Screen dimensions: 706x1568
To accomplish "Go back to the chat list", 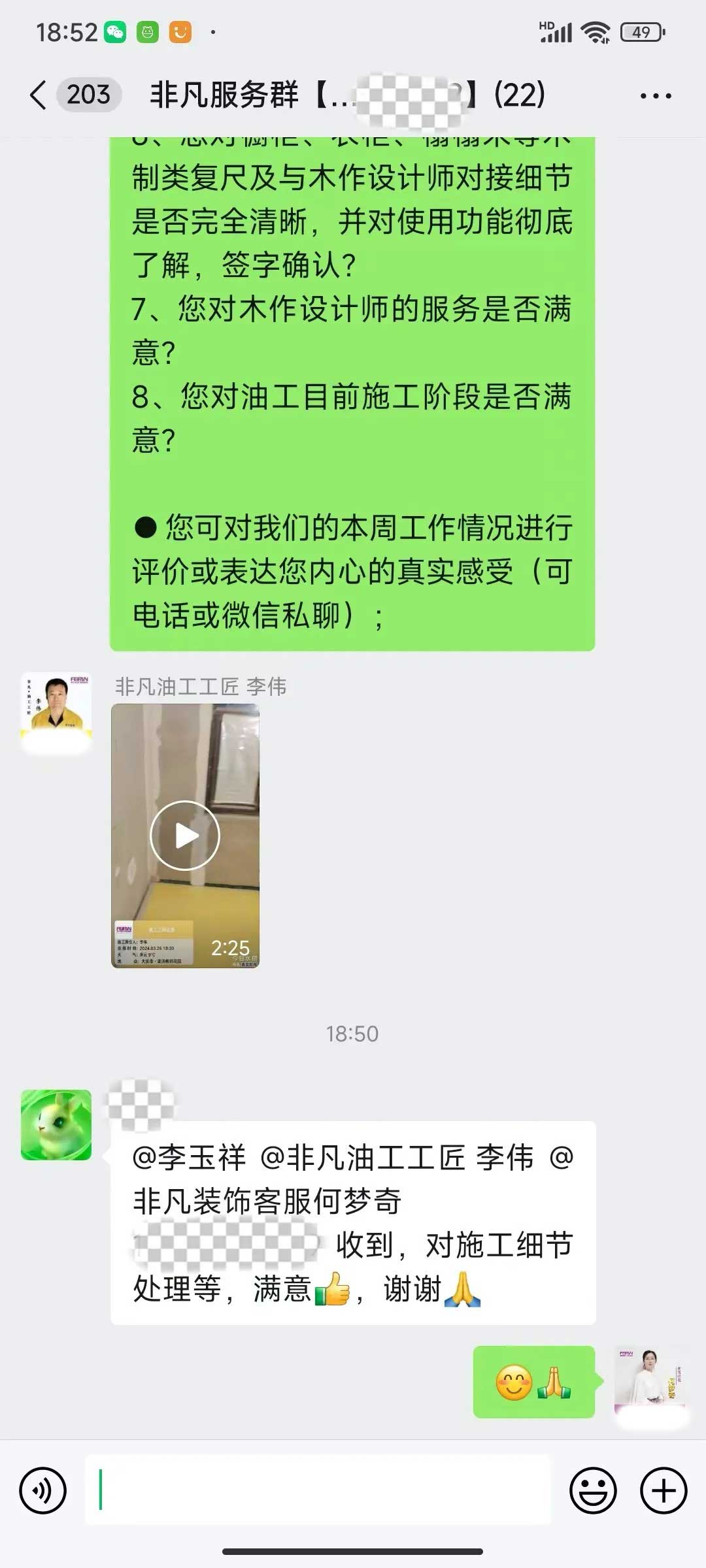I will pos(39,95).
